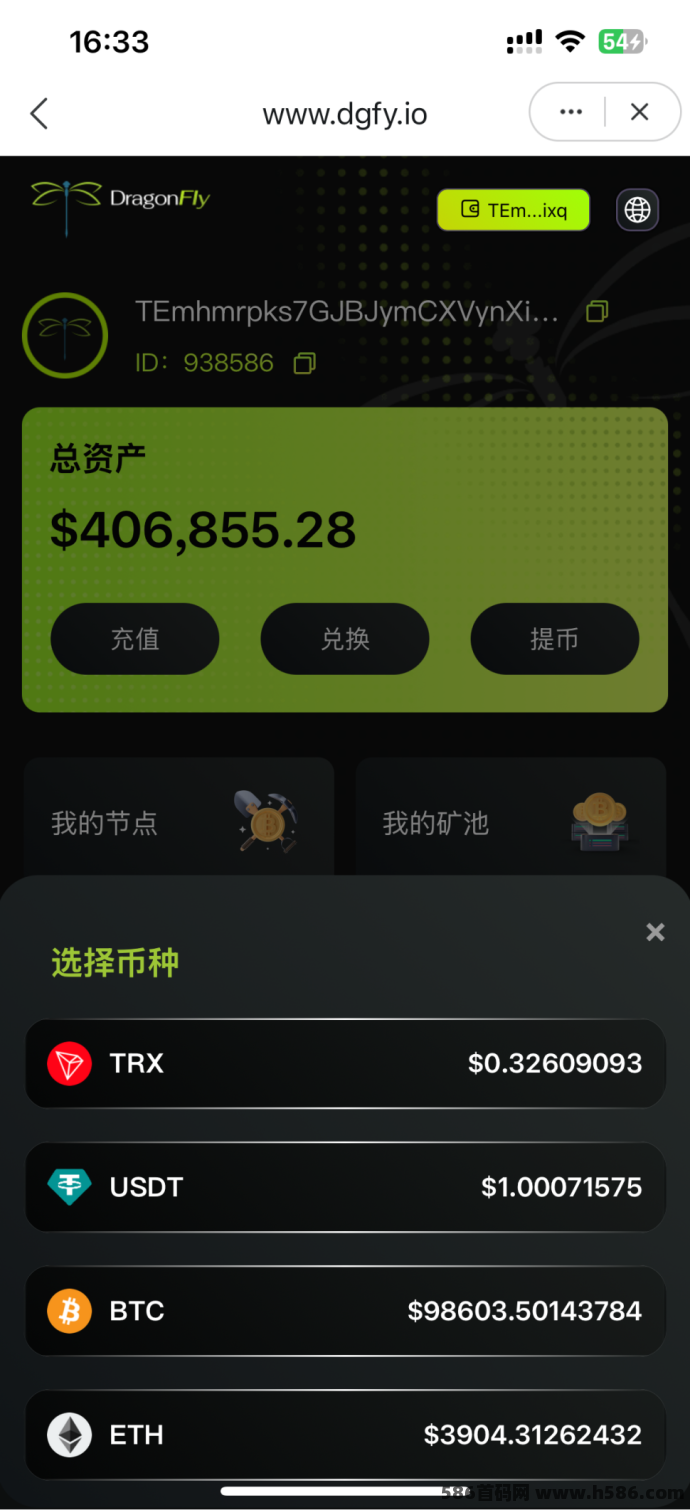Image resolution: width=690 pixels, height=1510 pixels.
Task: Open the 兑换 exchange button
Action: 345,639
